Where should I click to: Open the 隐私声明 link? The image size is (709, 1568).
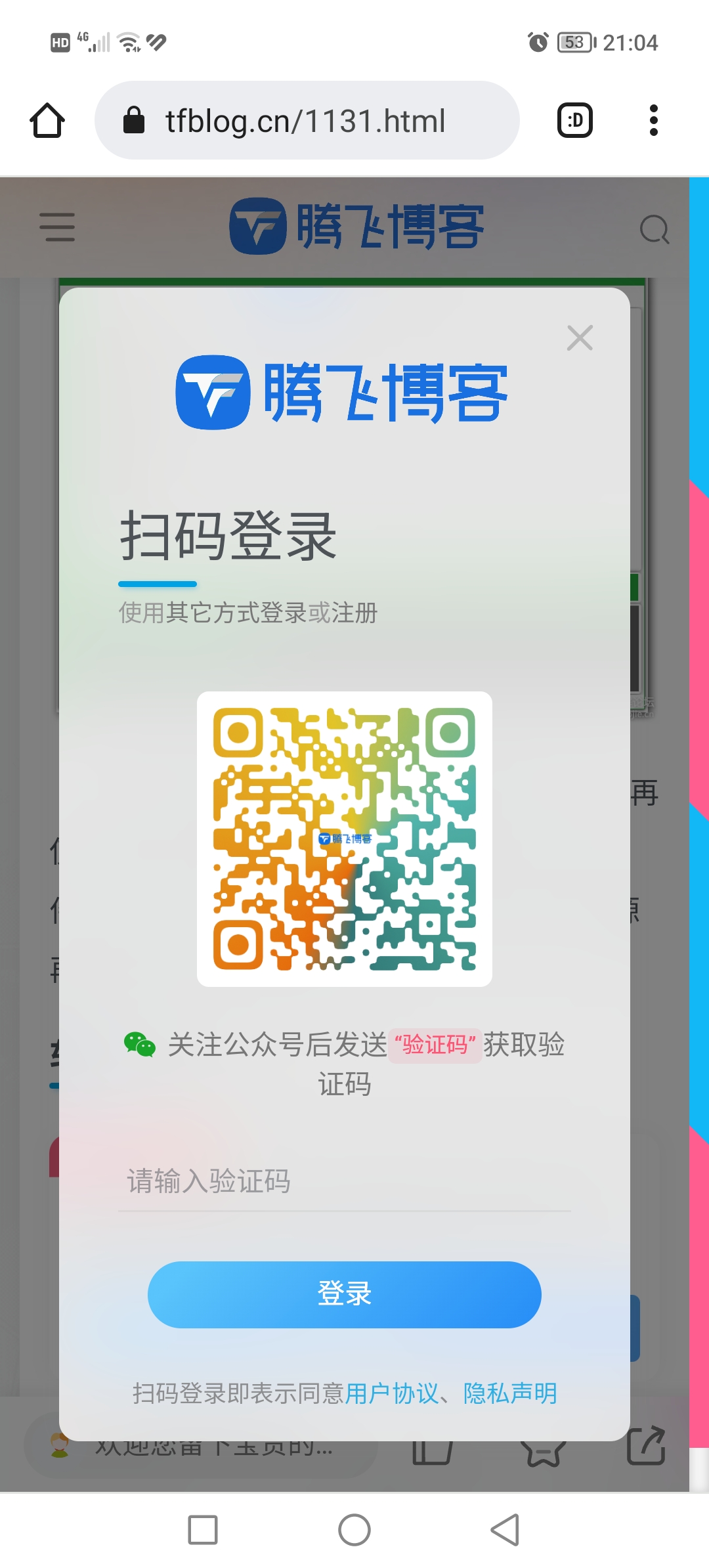[510, 1393]
